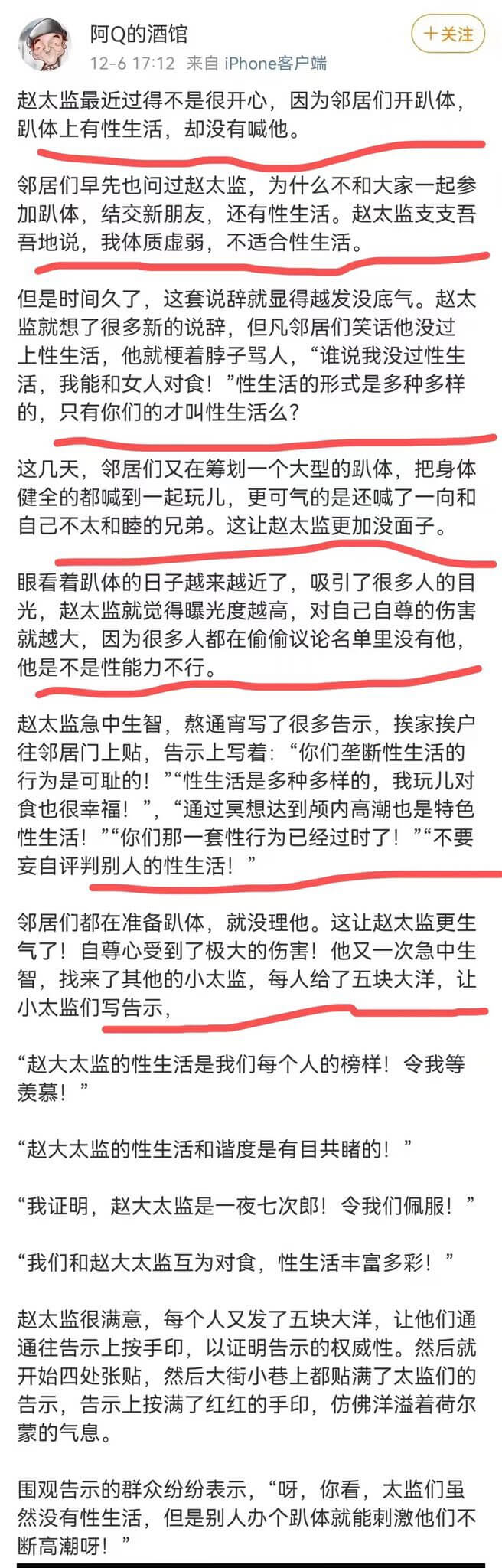Open the username 阿Q的酒馆

tap(138, 34)
